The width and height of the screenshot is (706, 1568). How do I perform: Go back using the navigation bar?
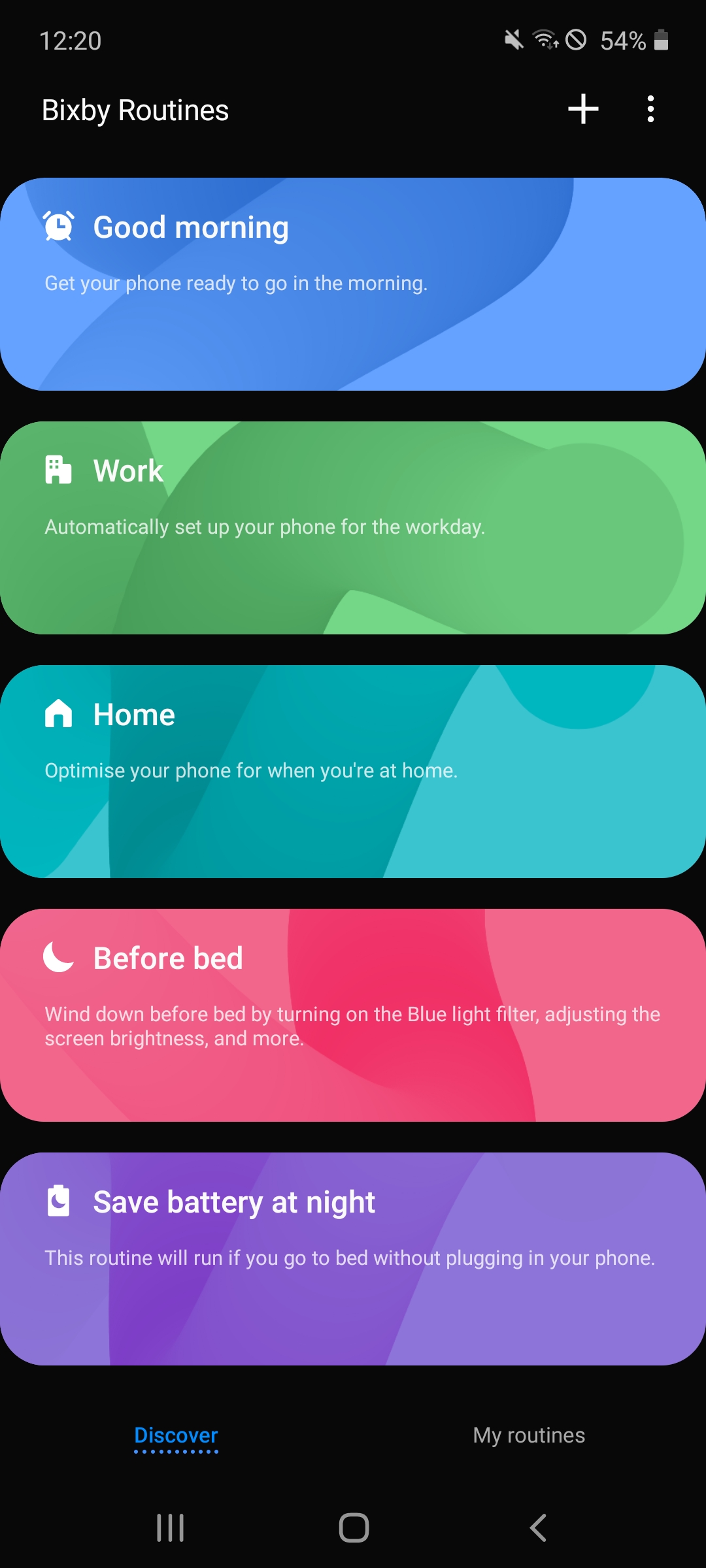[537, 1528]
